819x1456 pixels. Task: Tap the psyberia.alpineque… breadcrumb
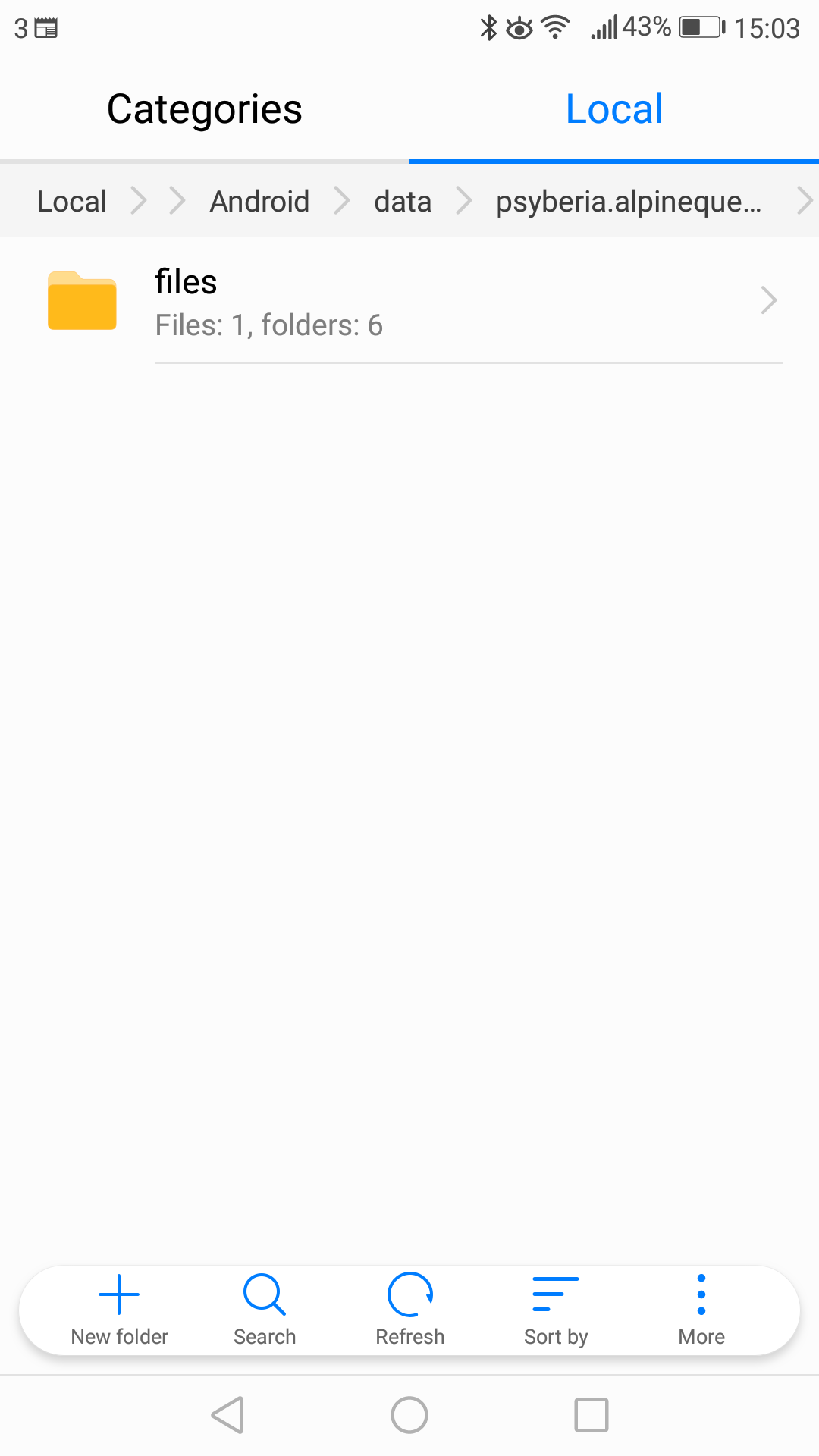628,202
